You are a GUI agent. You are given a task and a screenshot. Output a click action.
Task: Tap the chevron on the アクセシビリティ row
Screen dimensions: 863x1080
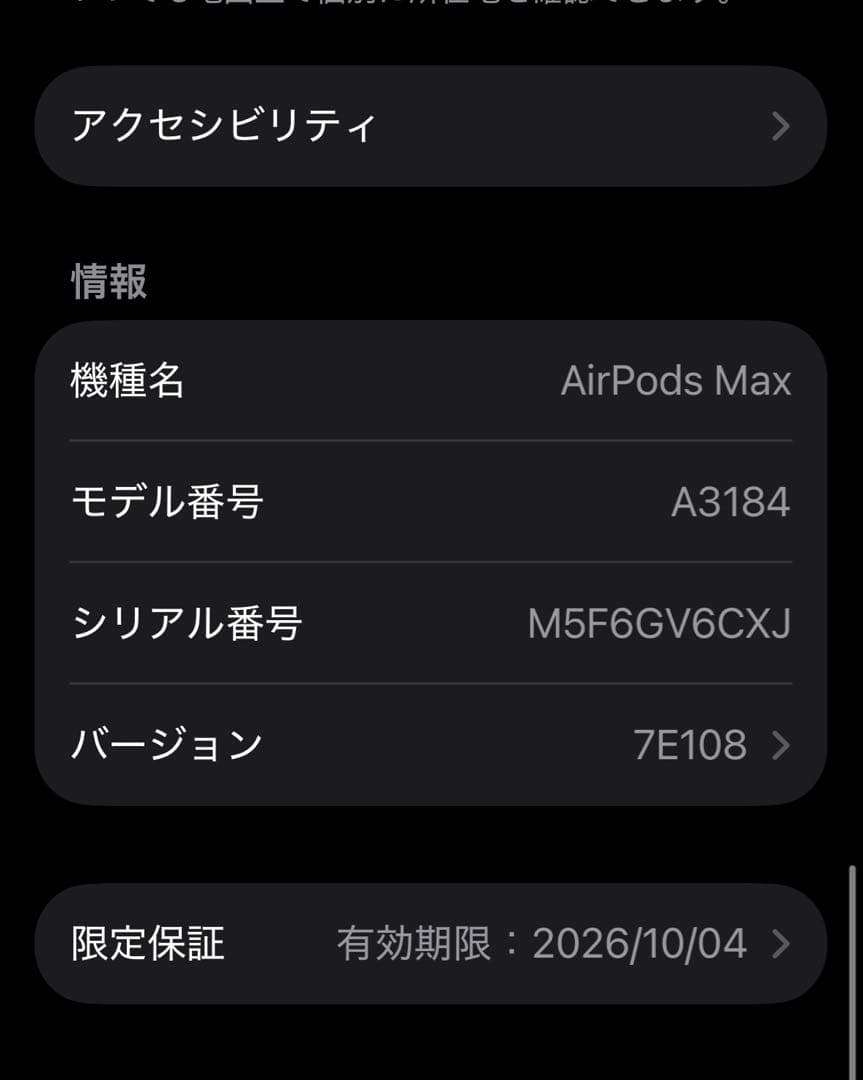[781, 126]
